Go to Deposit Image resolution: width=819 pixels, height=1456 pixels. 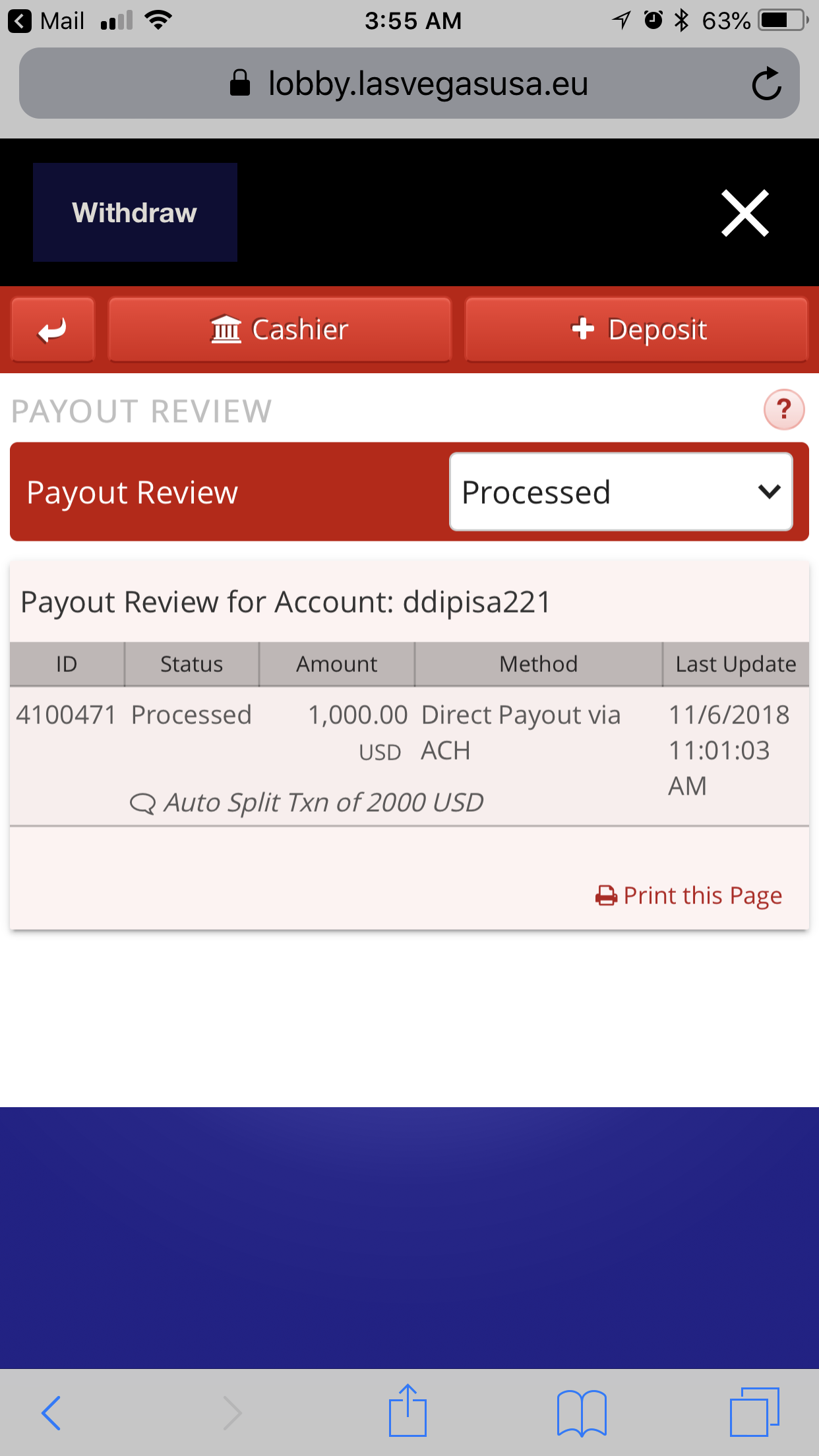[636, 329]
